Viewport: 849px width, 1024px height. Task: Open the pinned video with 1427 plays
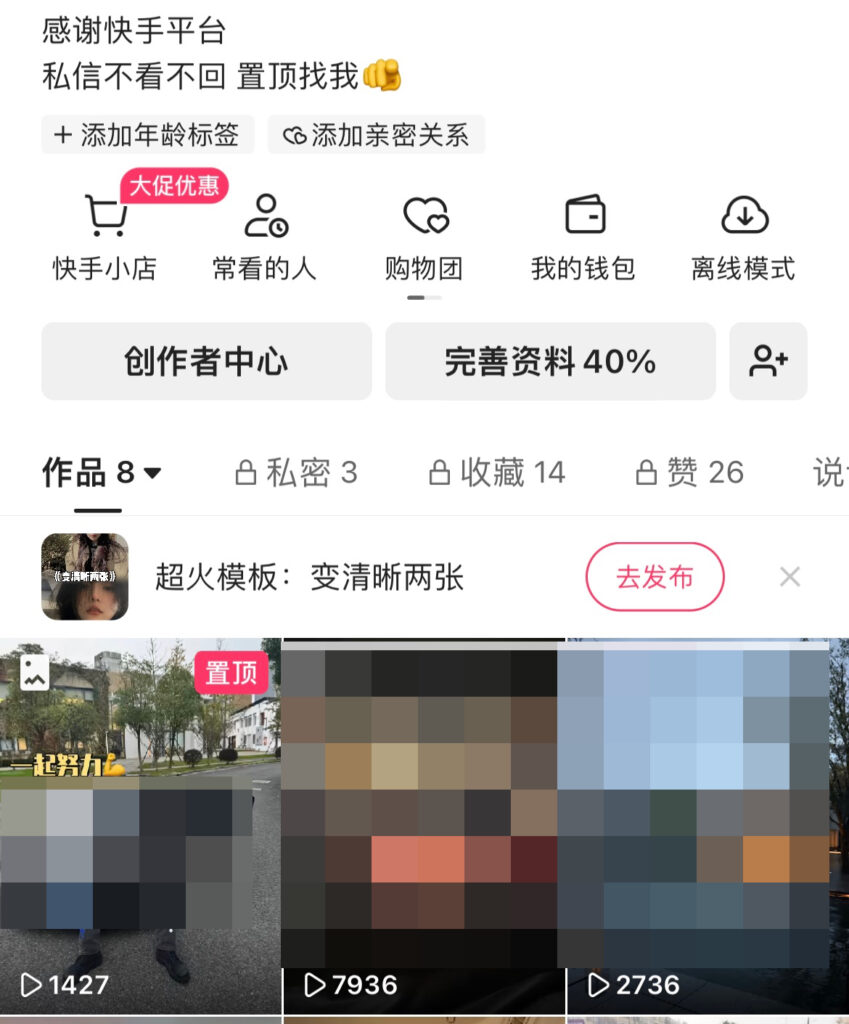click(140, 825)
